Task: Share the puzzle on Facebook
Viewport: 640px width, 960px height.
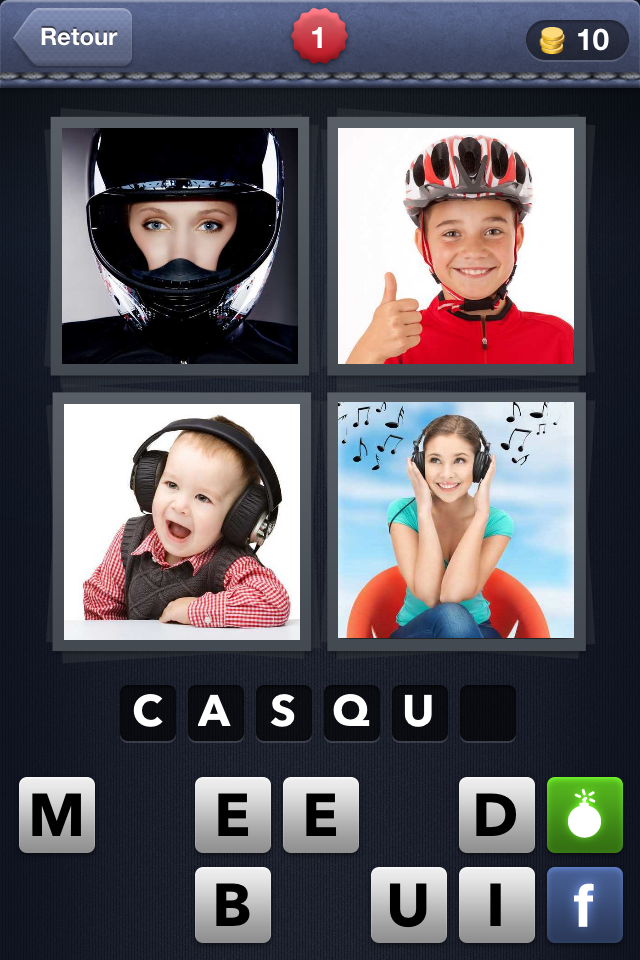Action: [x=584, y=904]
